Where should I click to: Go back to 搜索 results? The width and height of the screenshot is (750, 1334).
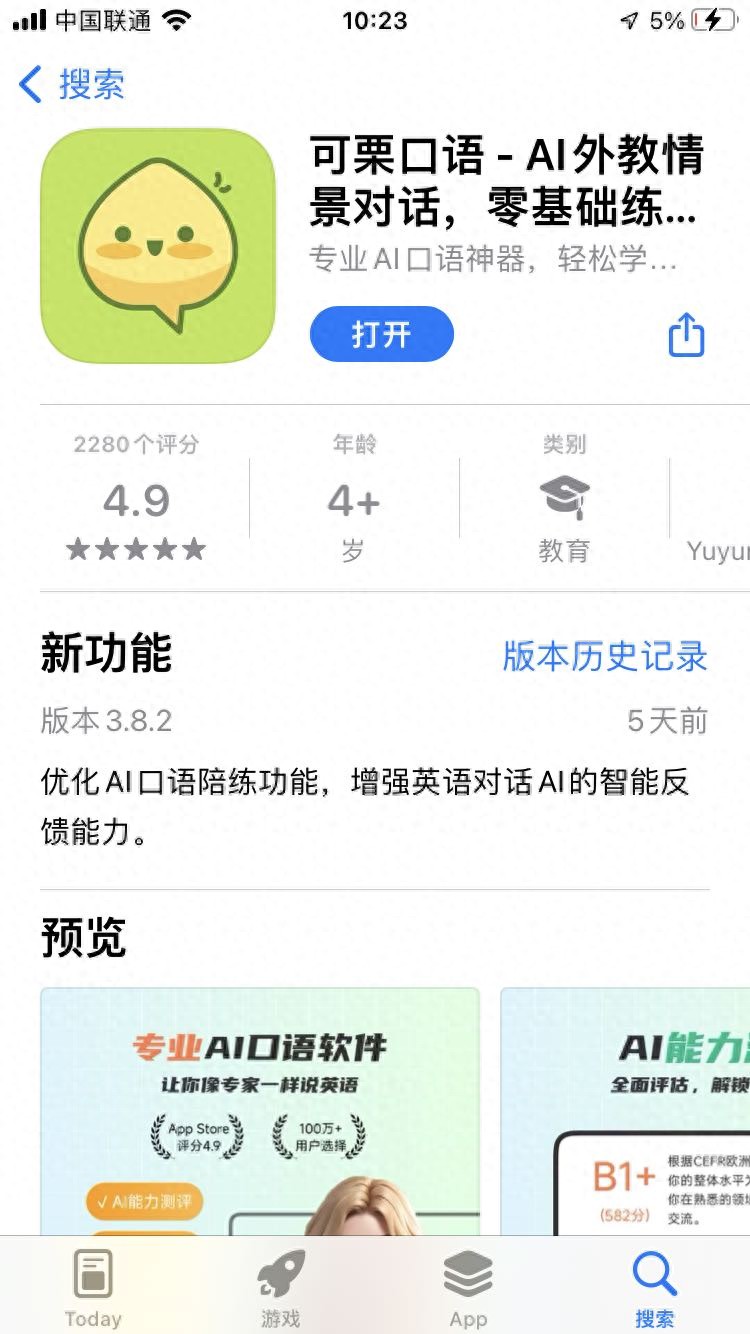71,85
